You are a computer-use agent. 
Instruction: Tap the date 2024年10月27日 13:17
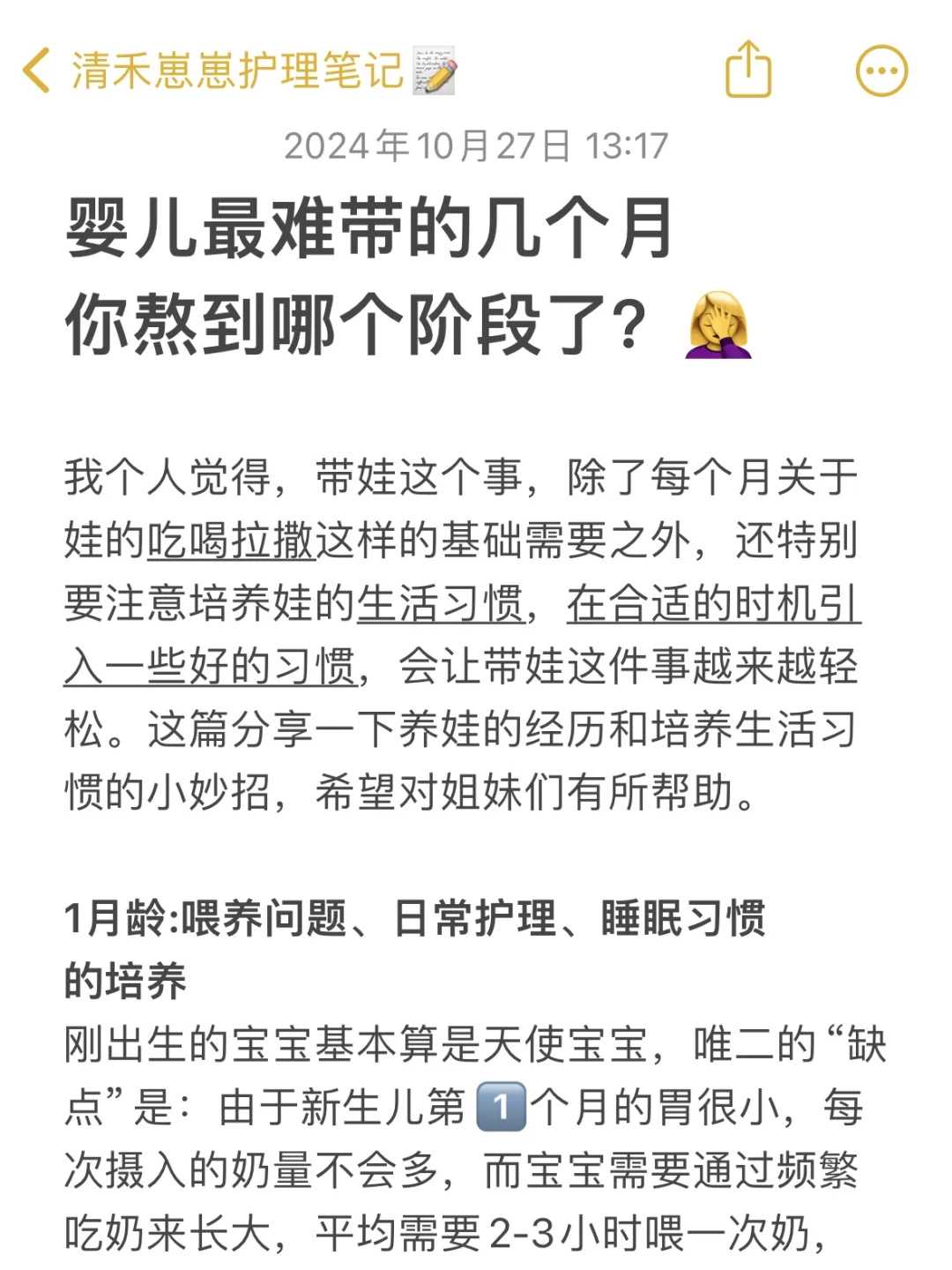coord(476,144)
